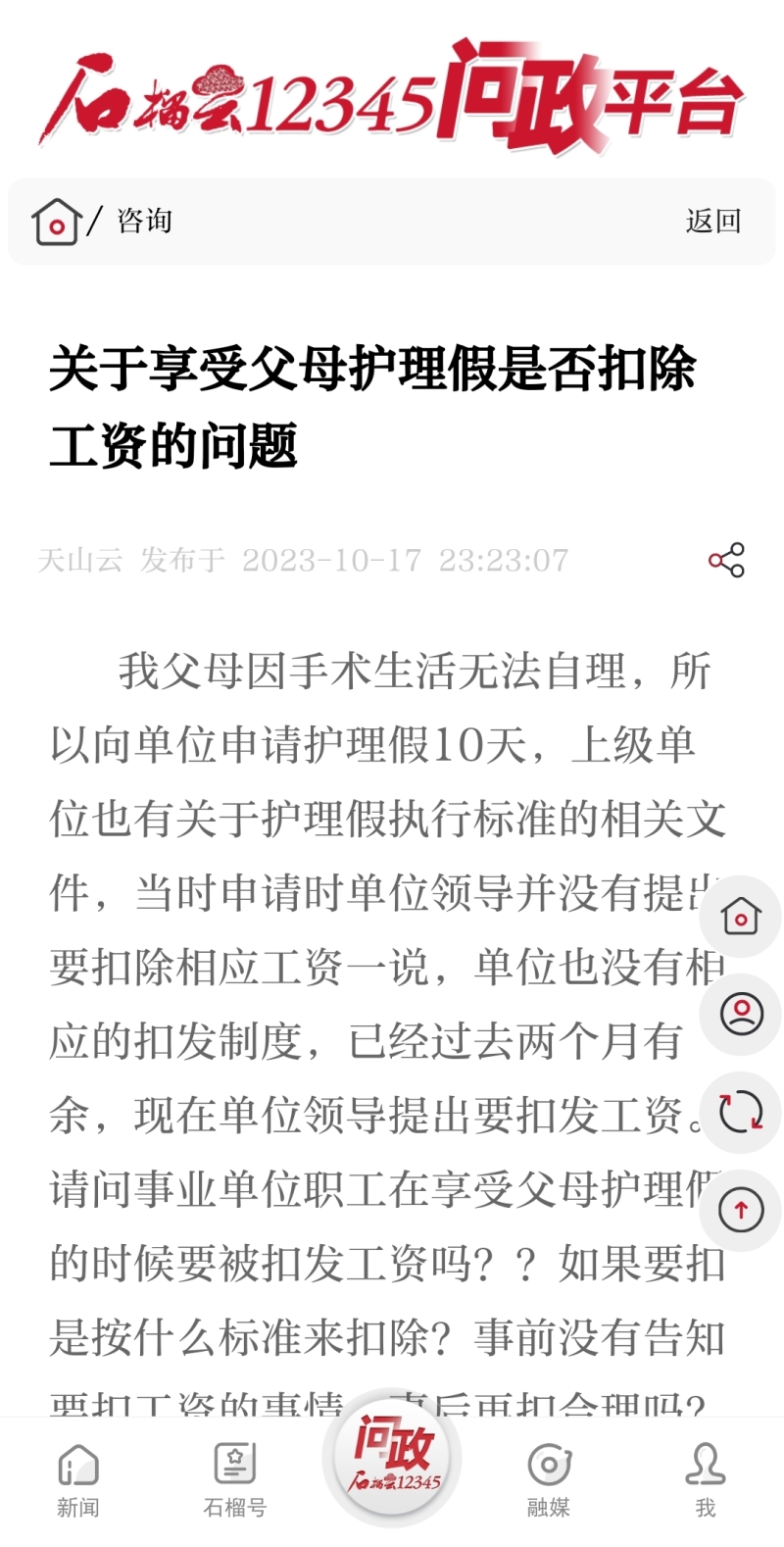The image size is (784, 1547).
Task: Open the center 问政 tab
Action: click(x=392, y=1458)
